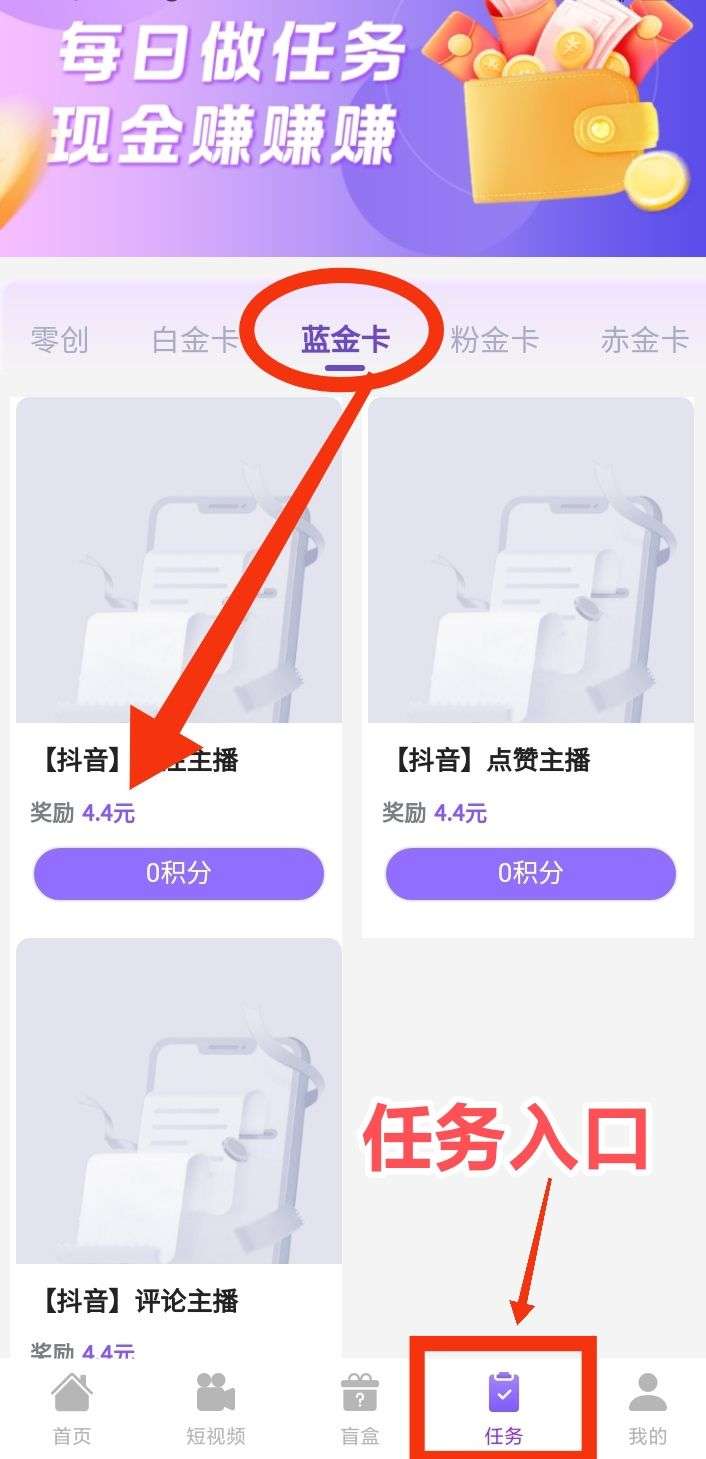Switch to the 零创 tab
This screenshot has height=1459, width=706.
60,340
